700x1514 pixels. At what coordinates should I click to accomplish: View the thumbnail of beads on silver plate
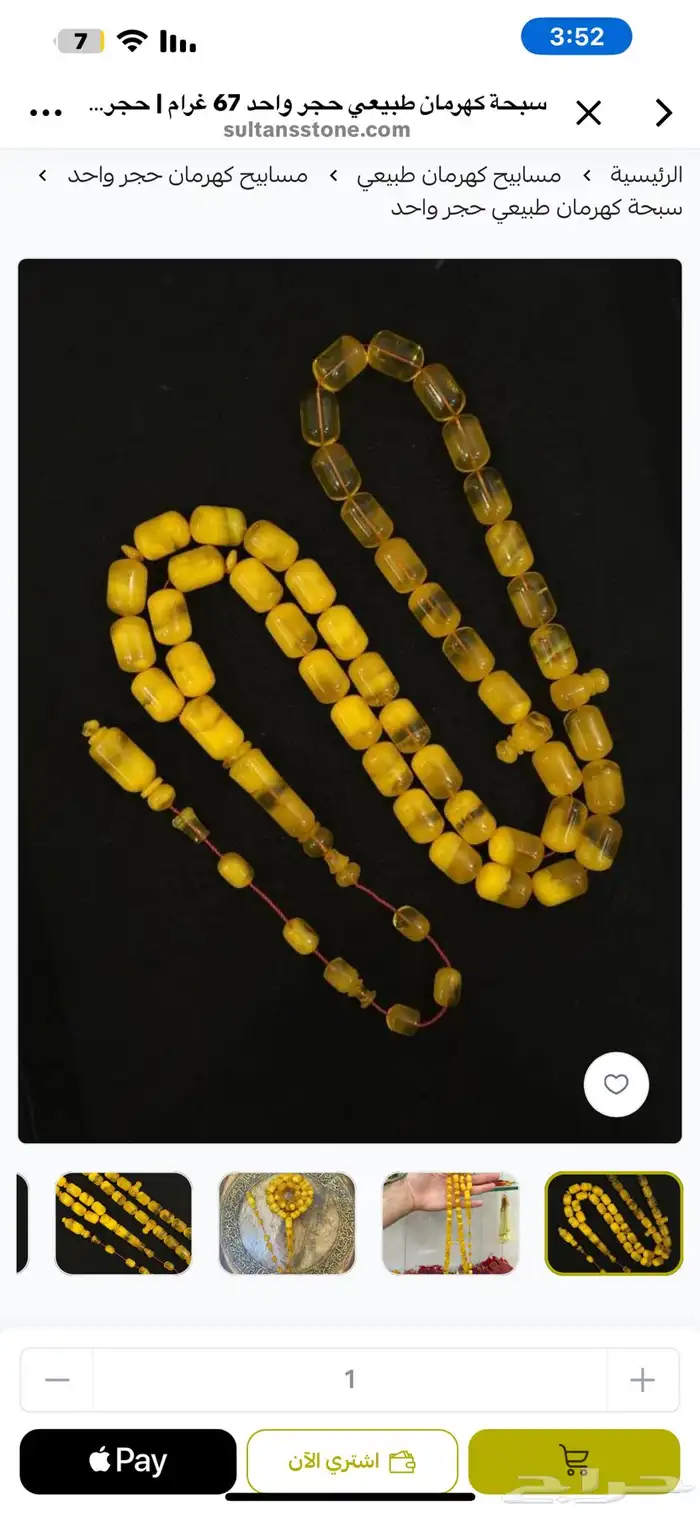(x=287, y=1223)
